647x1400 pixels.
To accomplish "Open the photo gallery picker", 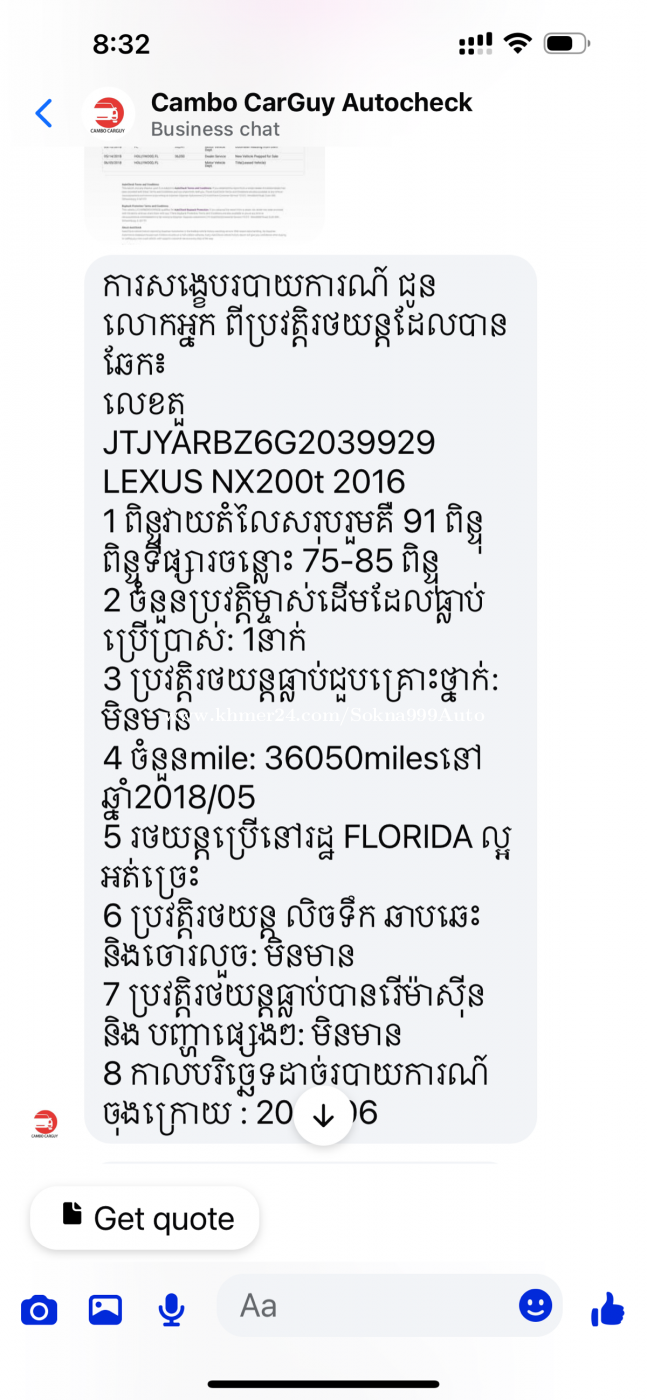I will pyautogui.click(x=105, y=1308).
